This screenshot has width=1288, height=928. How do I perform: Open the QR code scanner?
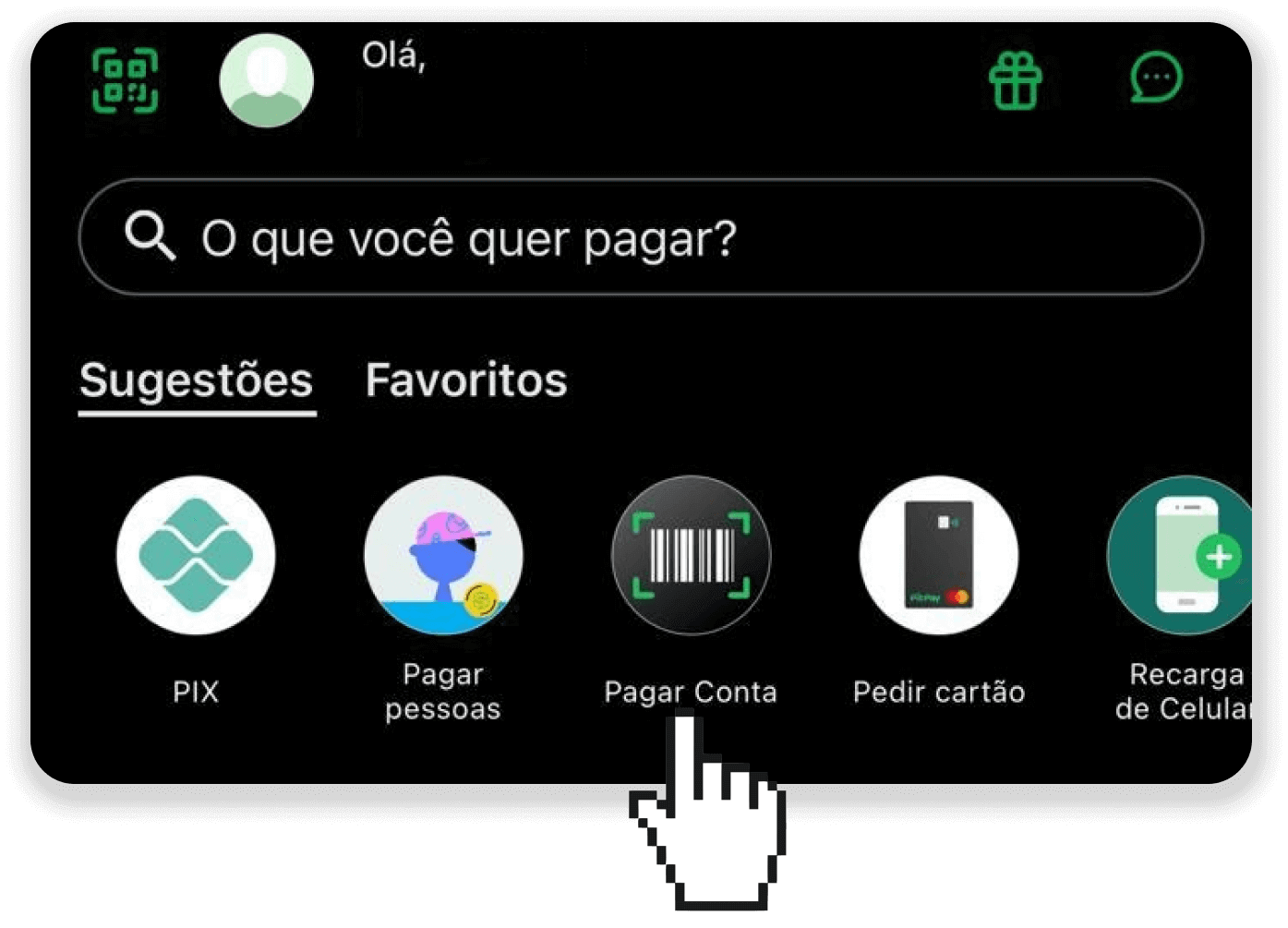pos(125,80)
